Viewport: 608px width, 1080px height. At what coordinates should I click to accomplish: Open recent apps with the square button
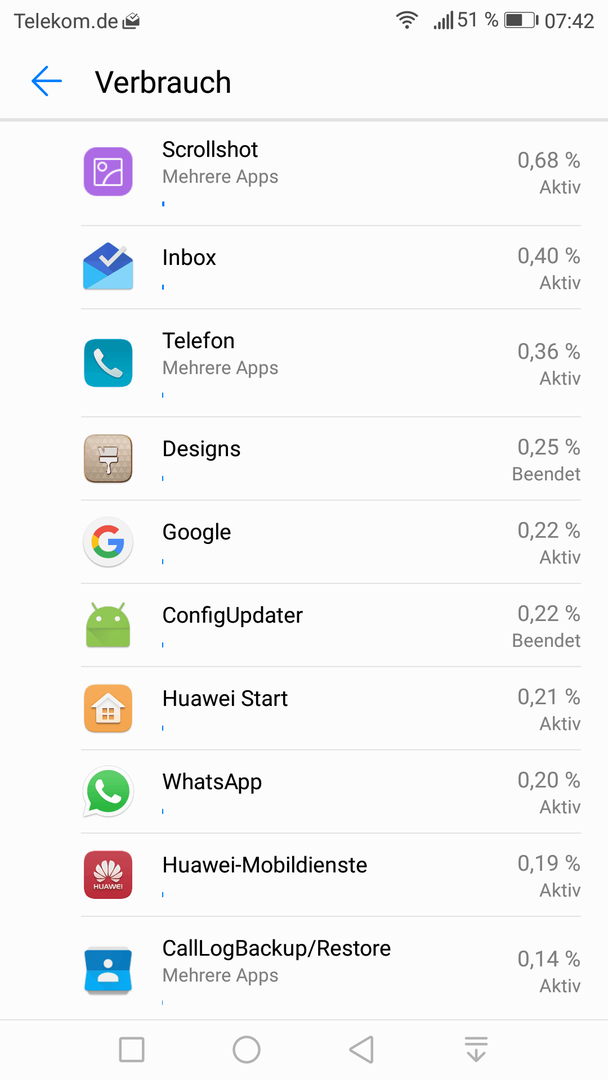[132, 1050]
